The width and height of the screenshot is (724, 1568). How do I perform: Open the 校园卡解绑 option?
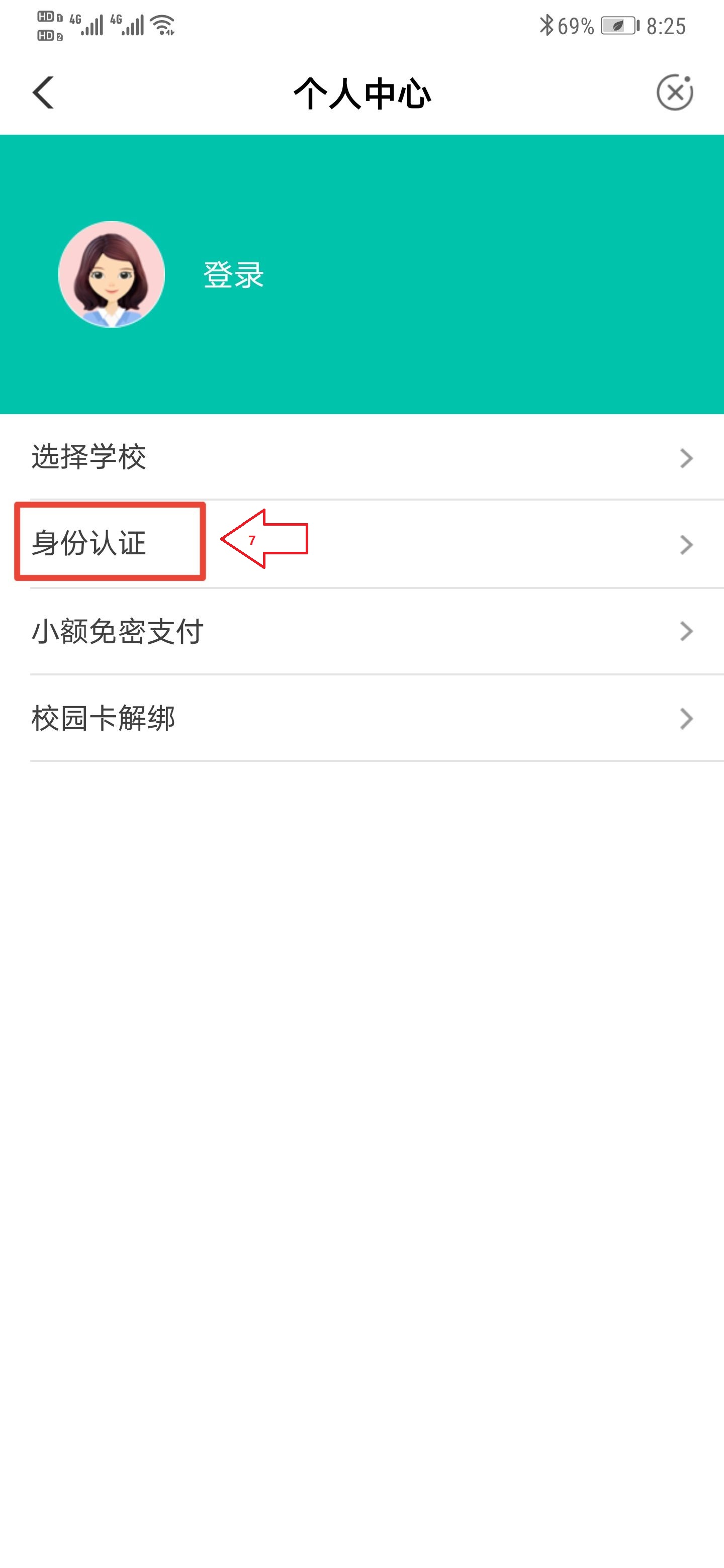point(361,718)
